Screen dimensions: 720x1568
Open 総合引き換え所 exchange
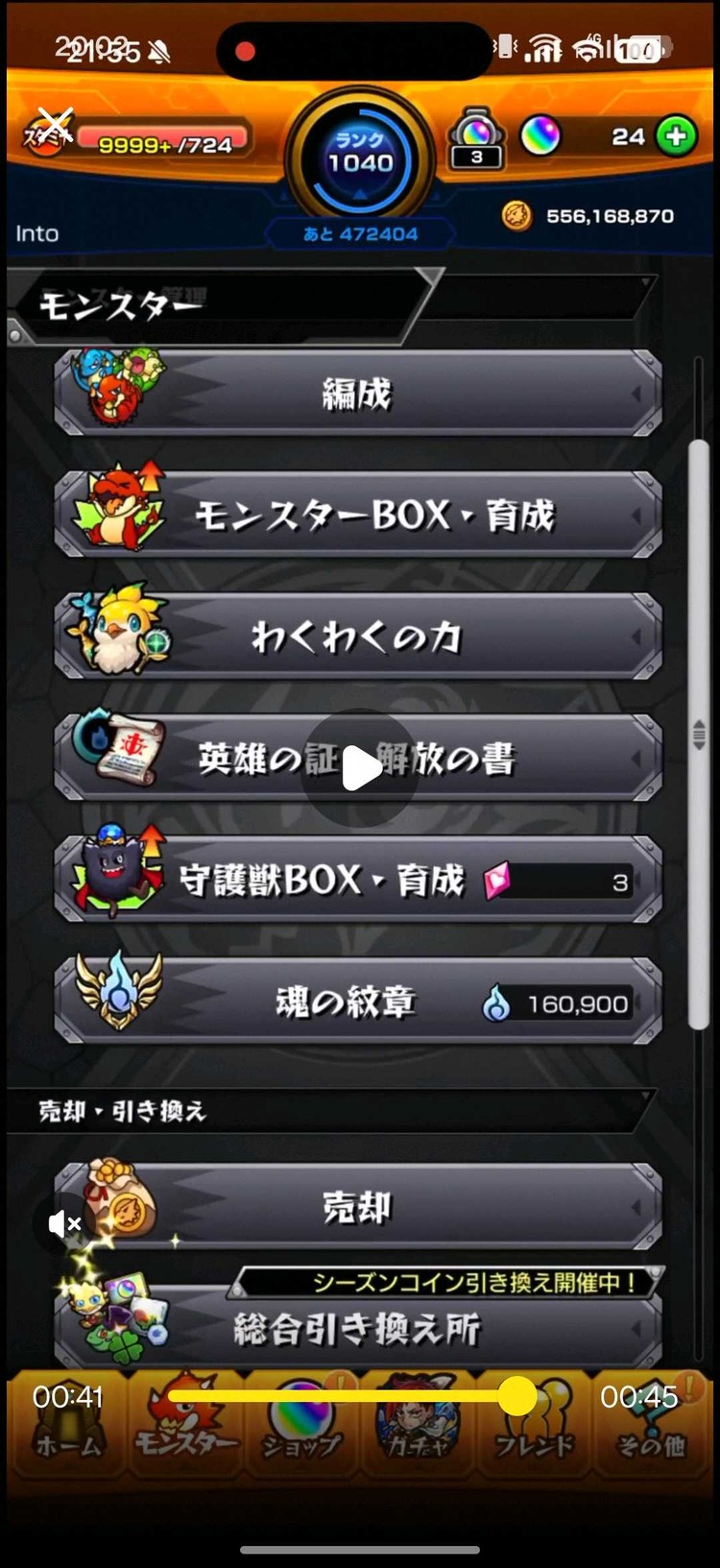[357, 1330]
